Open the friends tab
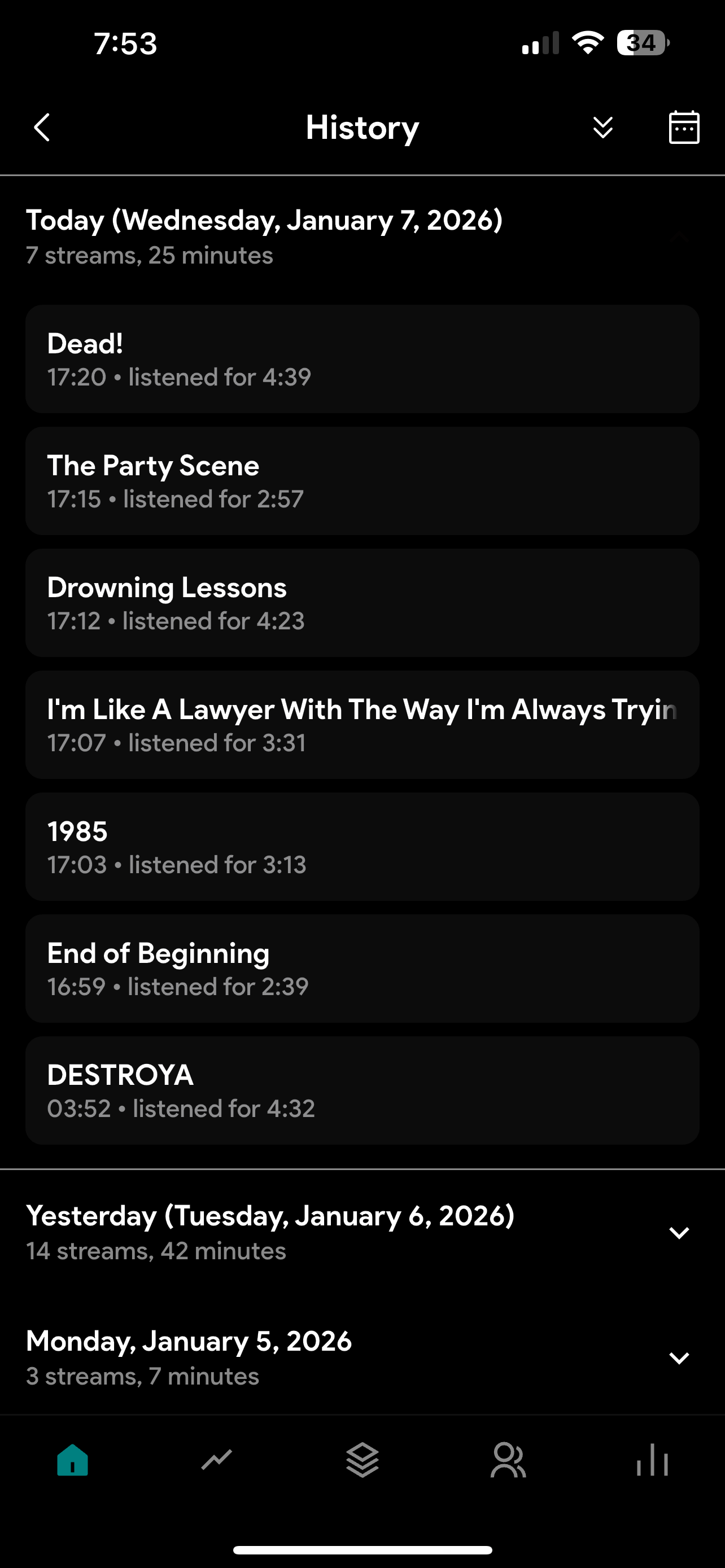 [508, 1460]
